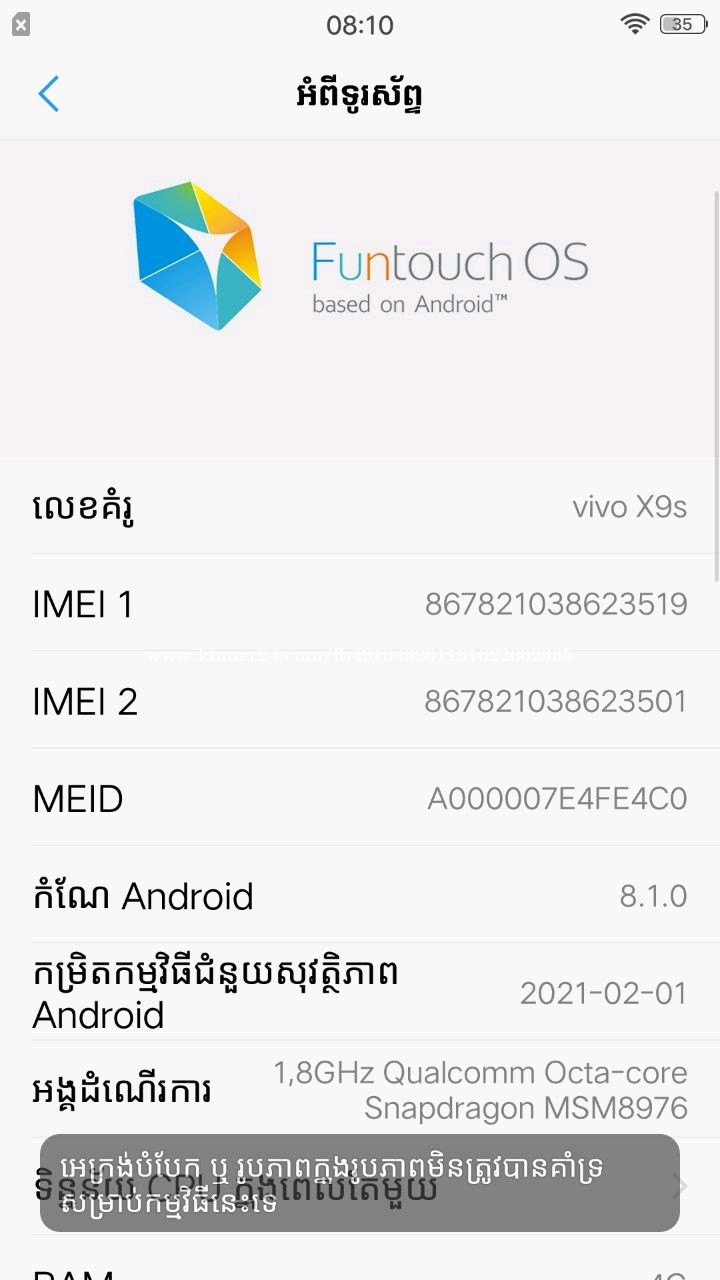This screenshot has width=720, height=1280.
Task: Open the CPU row with the chevron
Action: pyautogui.click(x=360, y=1186)
